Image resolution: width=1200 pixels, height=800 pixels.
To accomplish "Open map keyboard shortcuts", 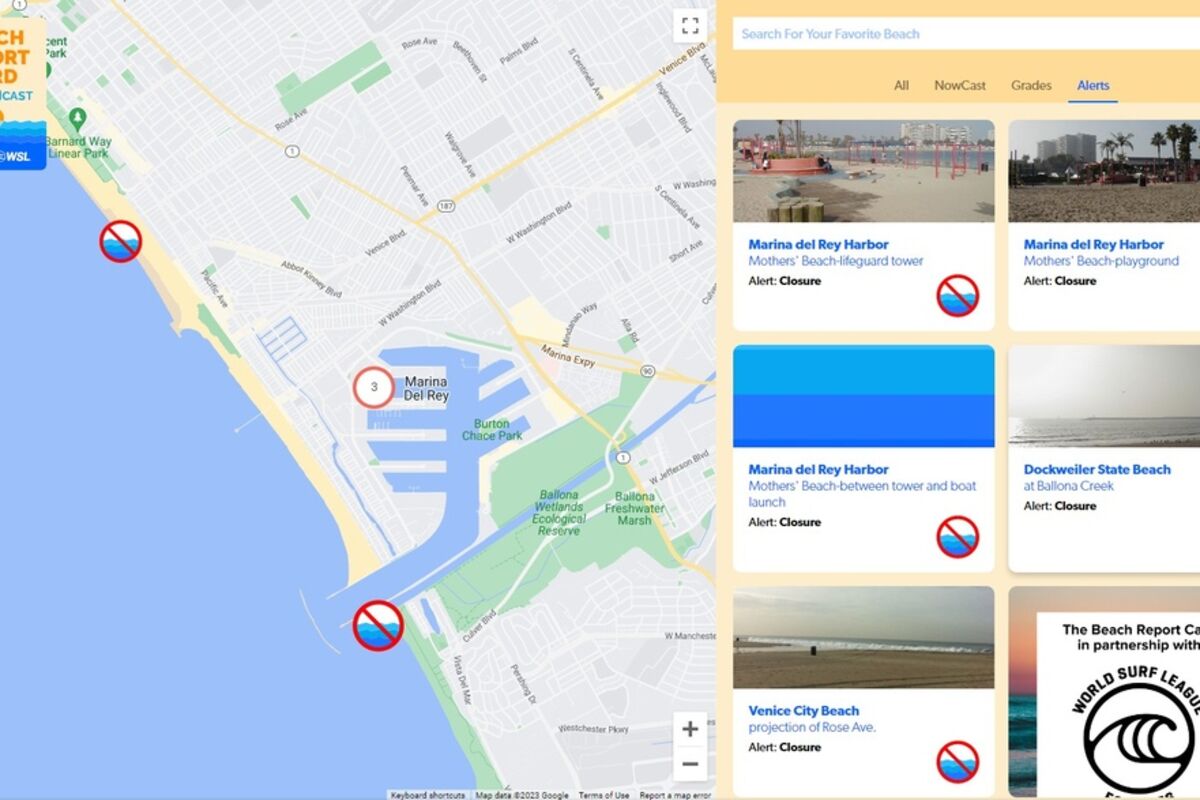I will point(427,796).
